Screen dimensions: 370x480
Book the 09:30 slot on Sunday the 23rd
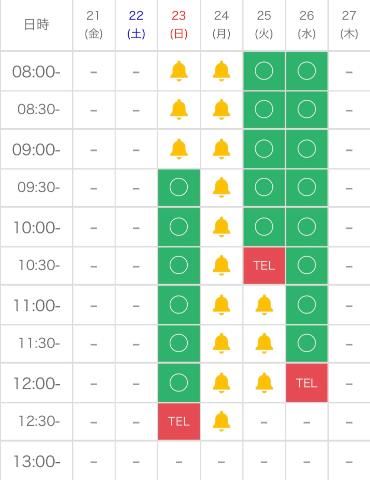[179, 188]
